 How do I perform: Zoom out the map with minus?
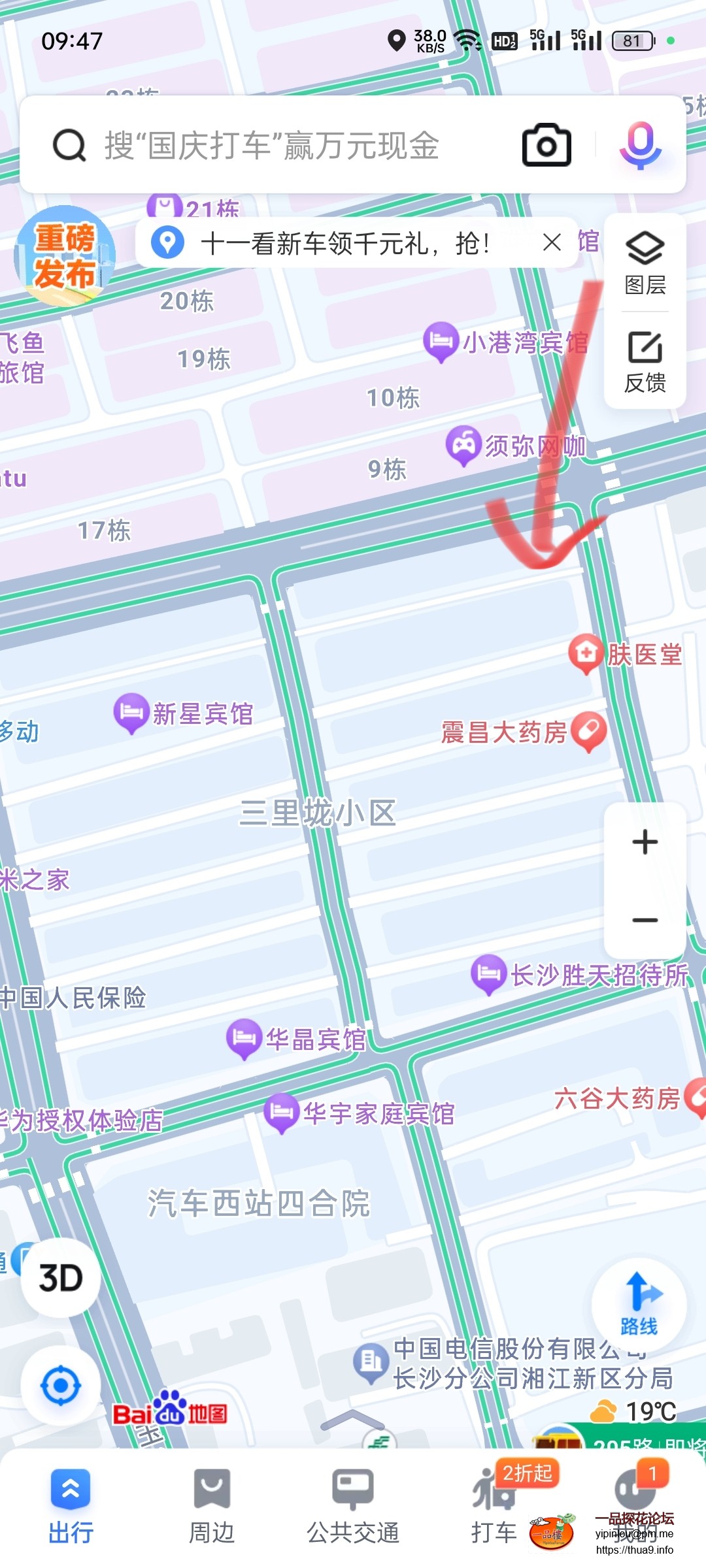pos(645,920)
